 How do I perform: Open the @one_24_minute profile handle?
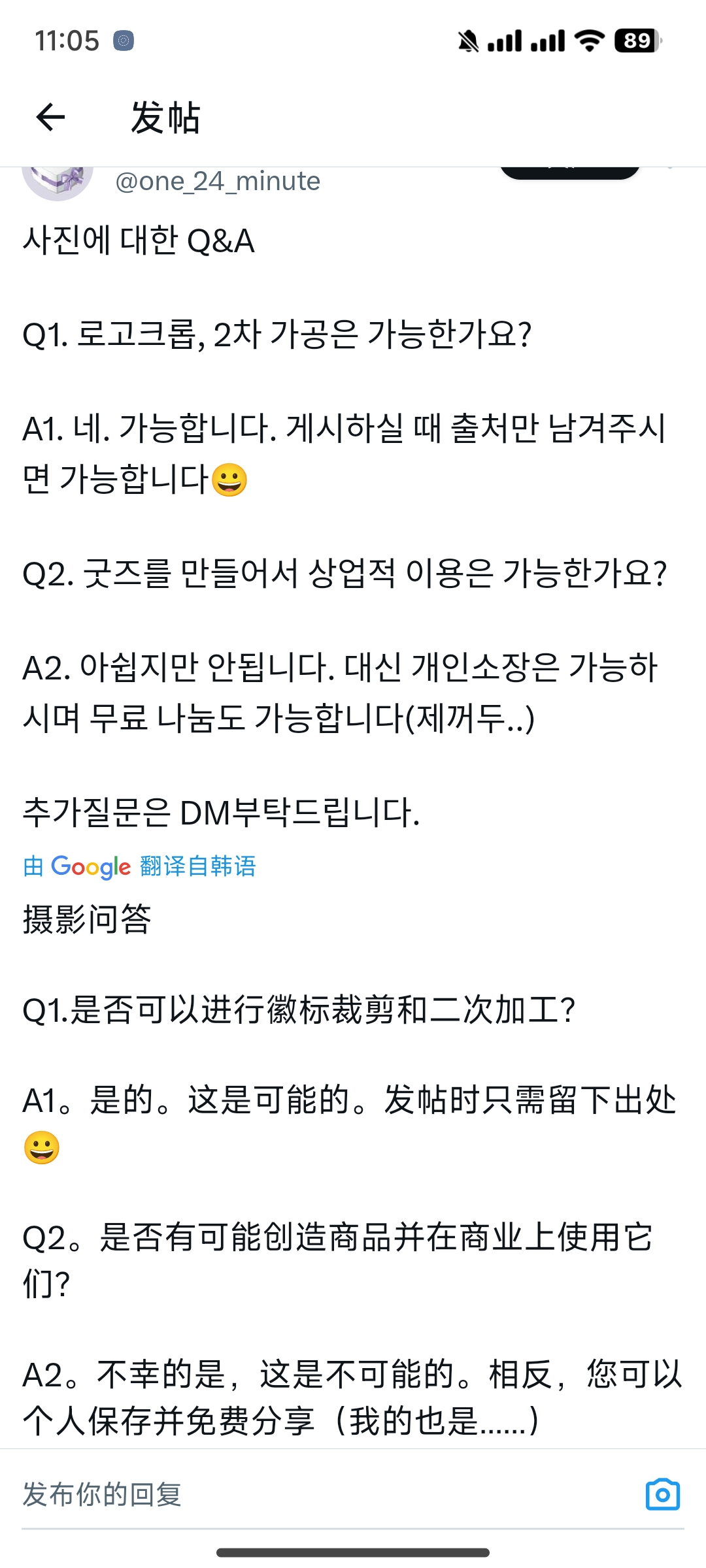point(218,182)
